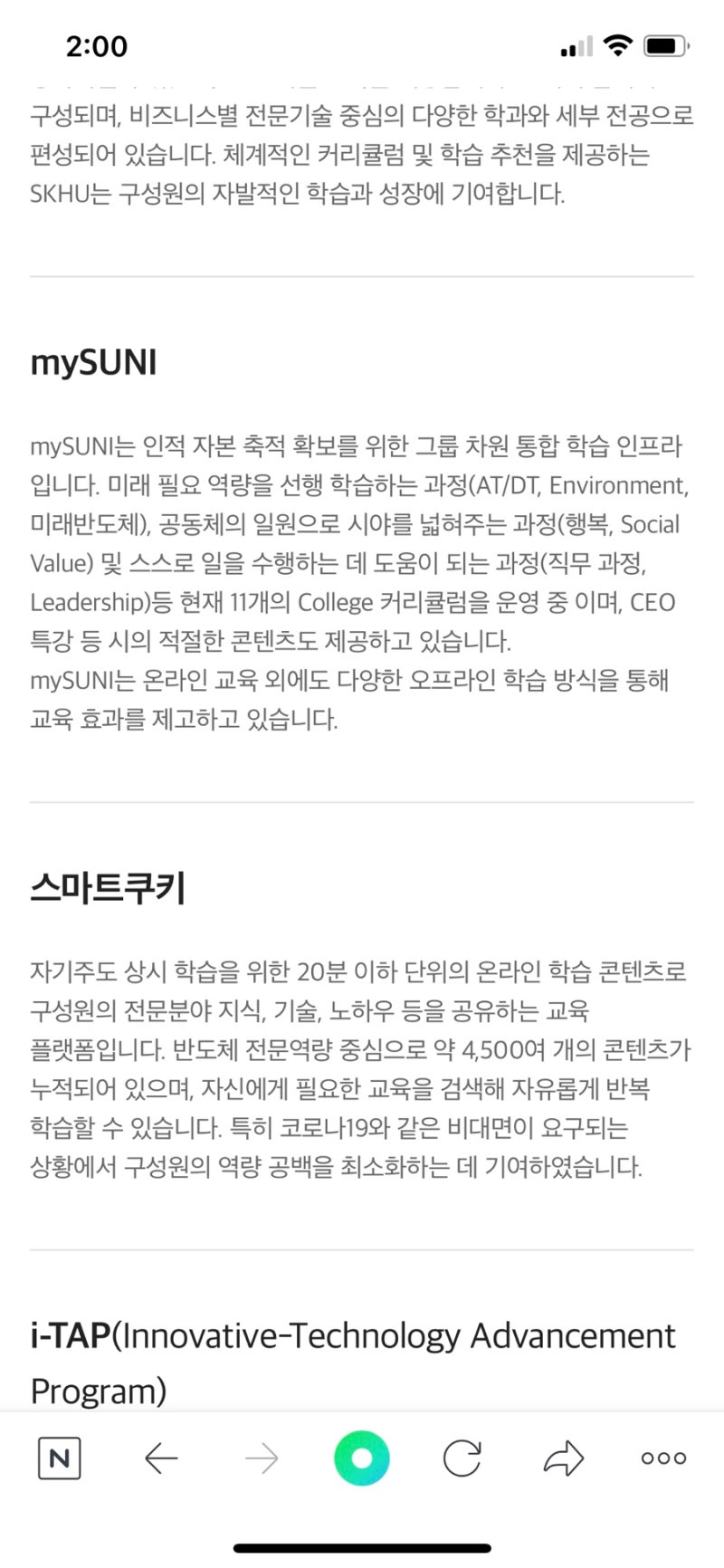
Task: Open the three-dot more menu
Action: pos(663,1458)
